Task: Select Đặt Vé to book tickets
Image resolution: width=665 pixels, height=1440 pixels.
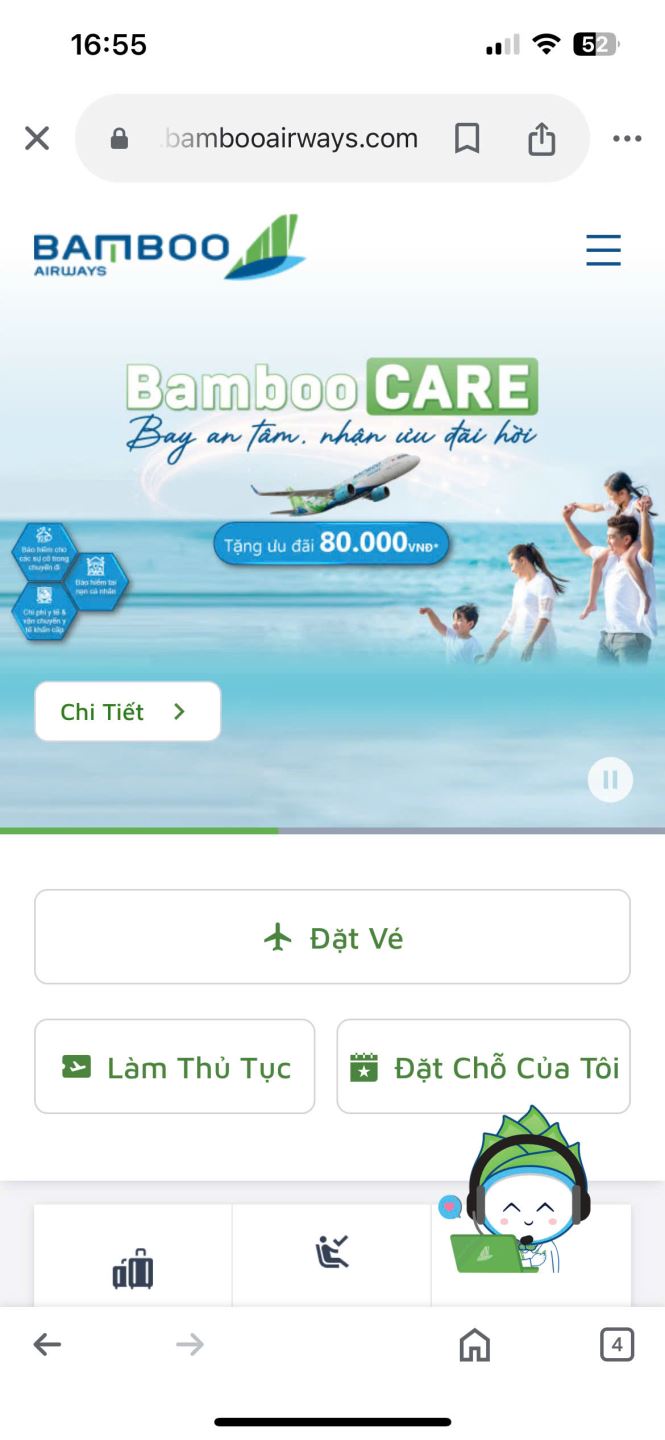Action: coord(332,937)
